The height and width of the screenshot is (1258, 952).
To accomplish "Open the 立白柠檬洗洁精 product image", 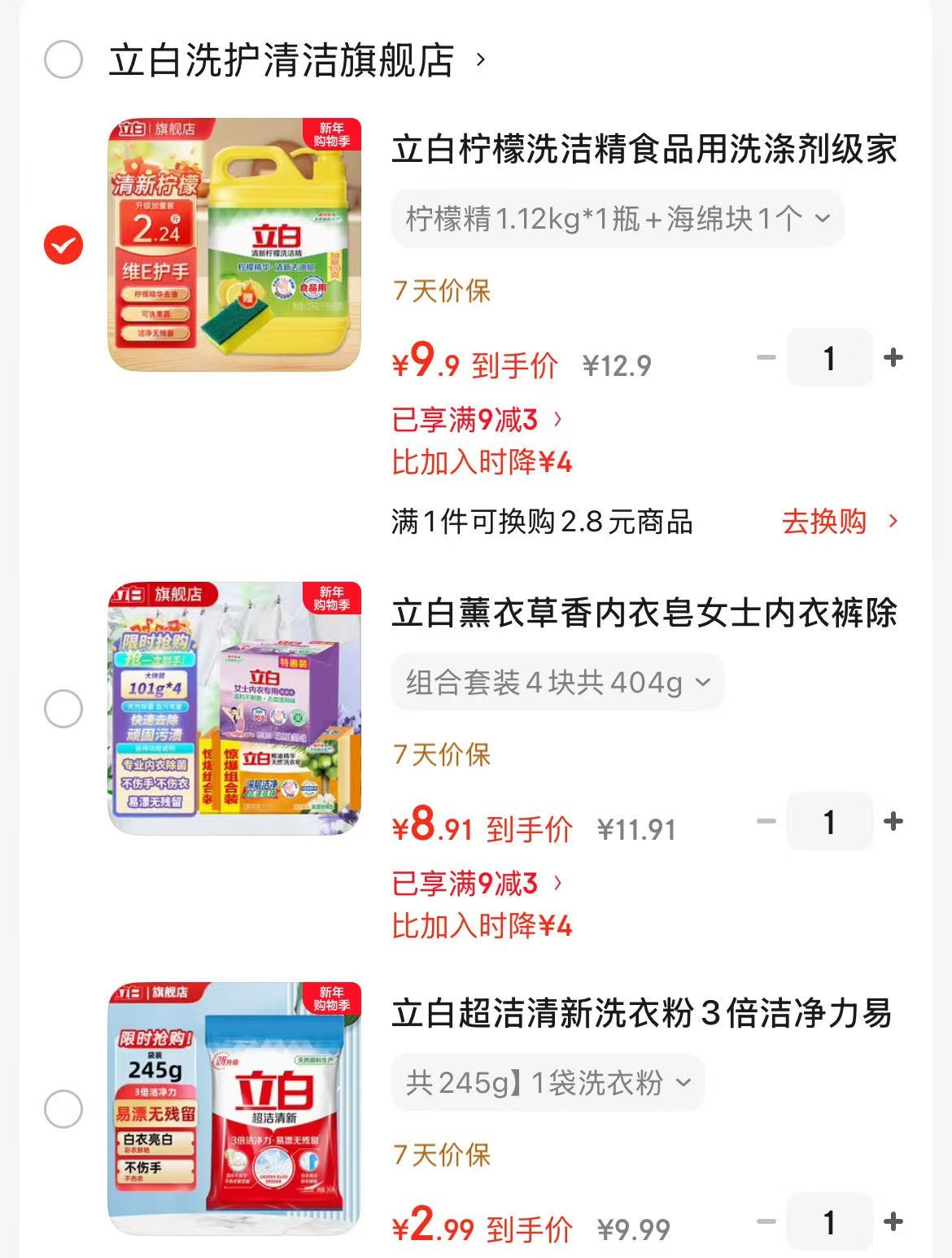I will click(x=234, y=245).
